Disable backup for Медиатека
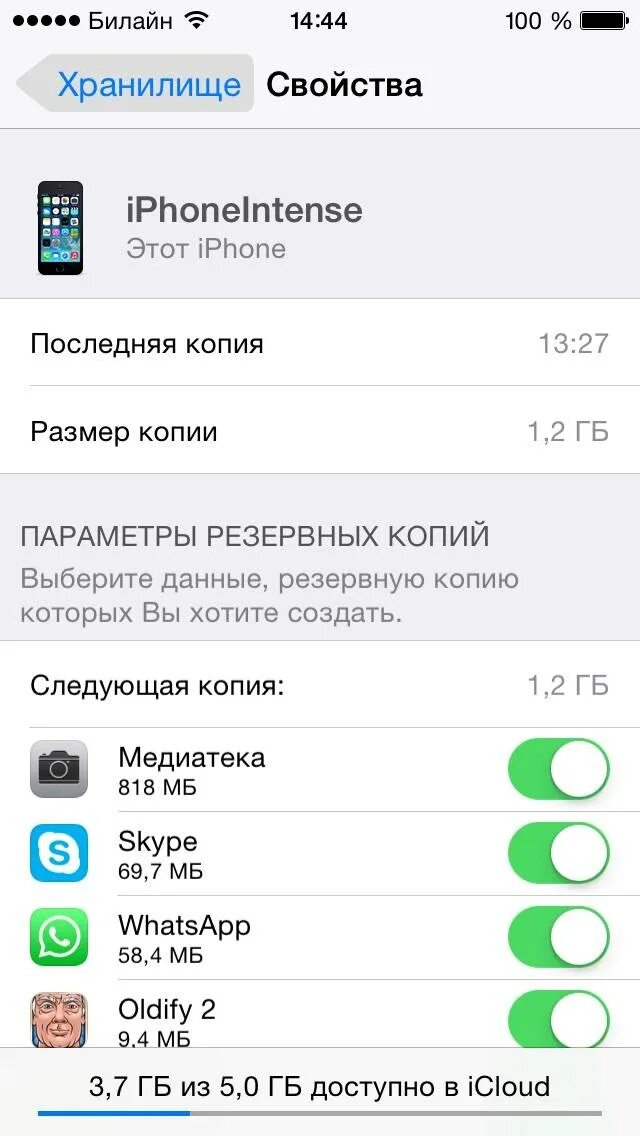This screenshot has height=1136, width=640. pyautogui.click(x=558, y=769)
